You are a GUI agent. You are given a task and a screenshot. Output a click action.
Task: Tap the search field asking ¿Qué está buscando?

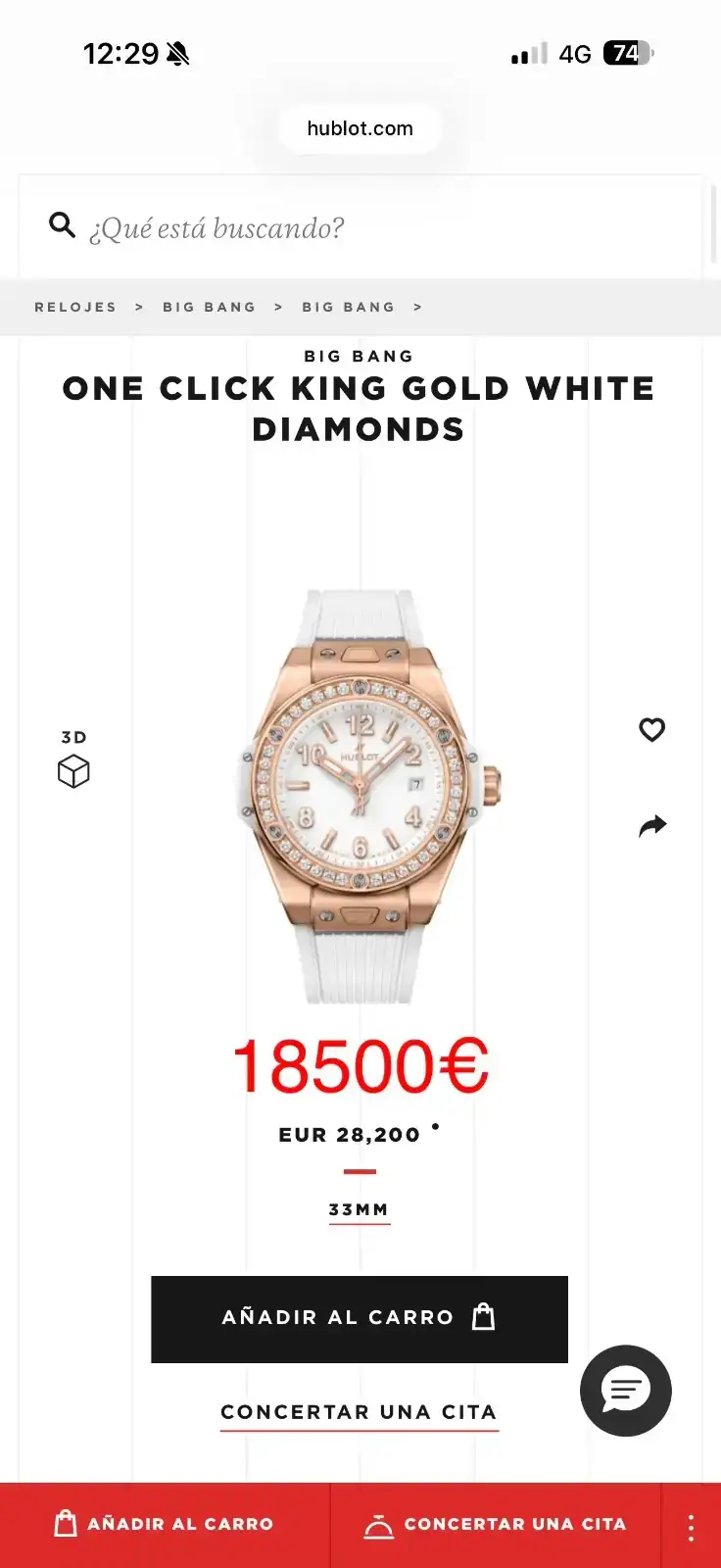click(x=360, y=227)
